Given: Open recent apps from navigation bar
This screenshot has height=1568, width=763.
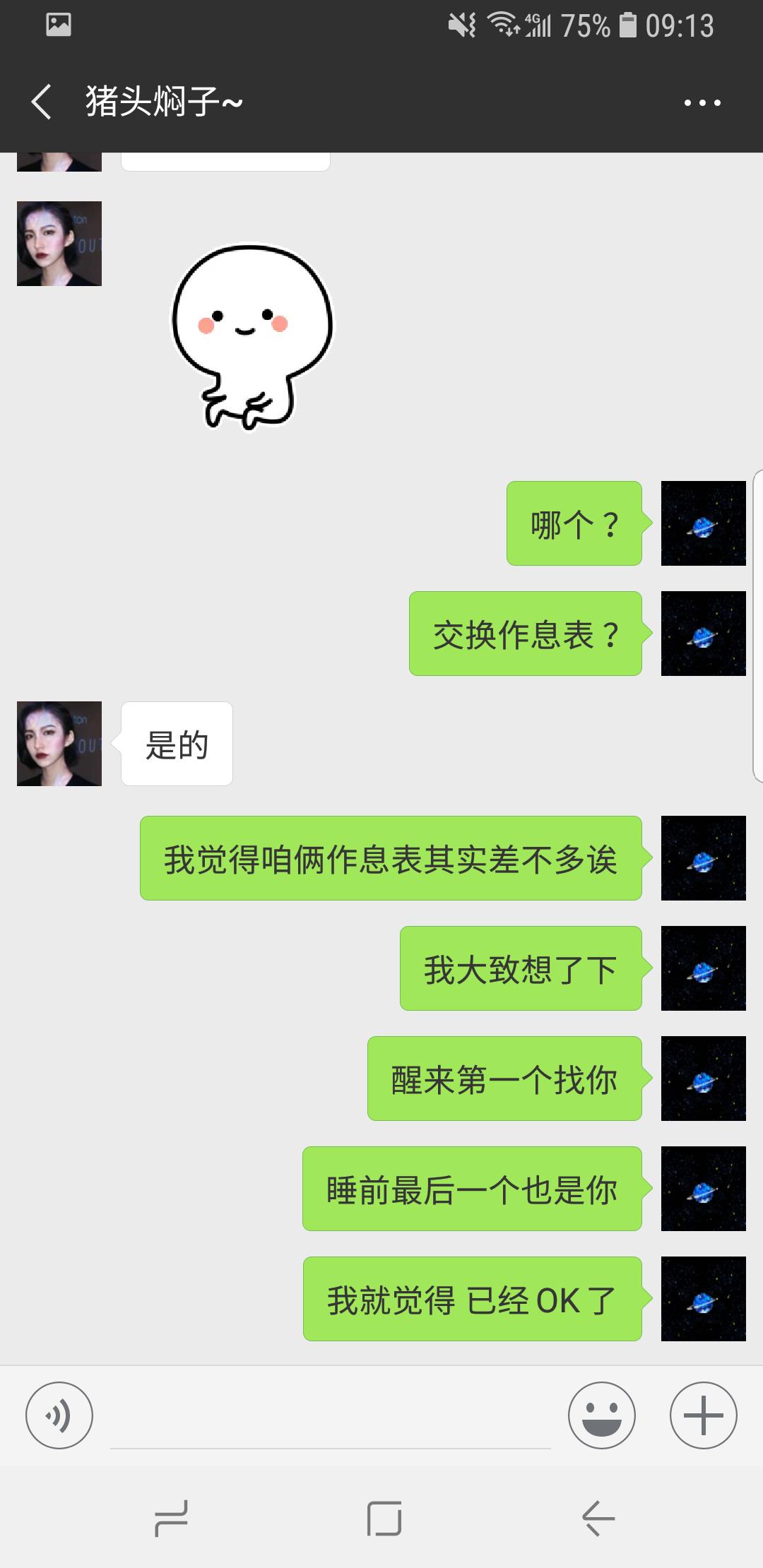Looking at the screenshot, I should (171, 1519).
